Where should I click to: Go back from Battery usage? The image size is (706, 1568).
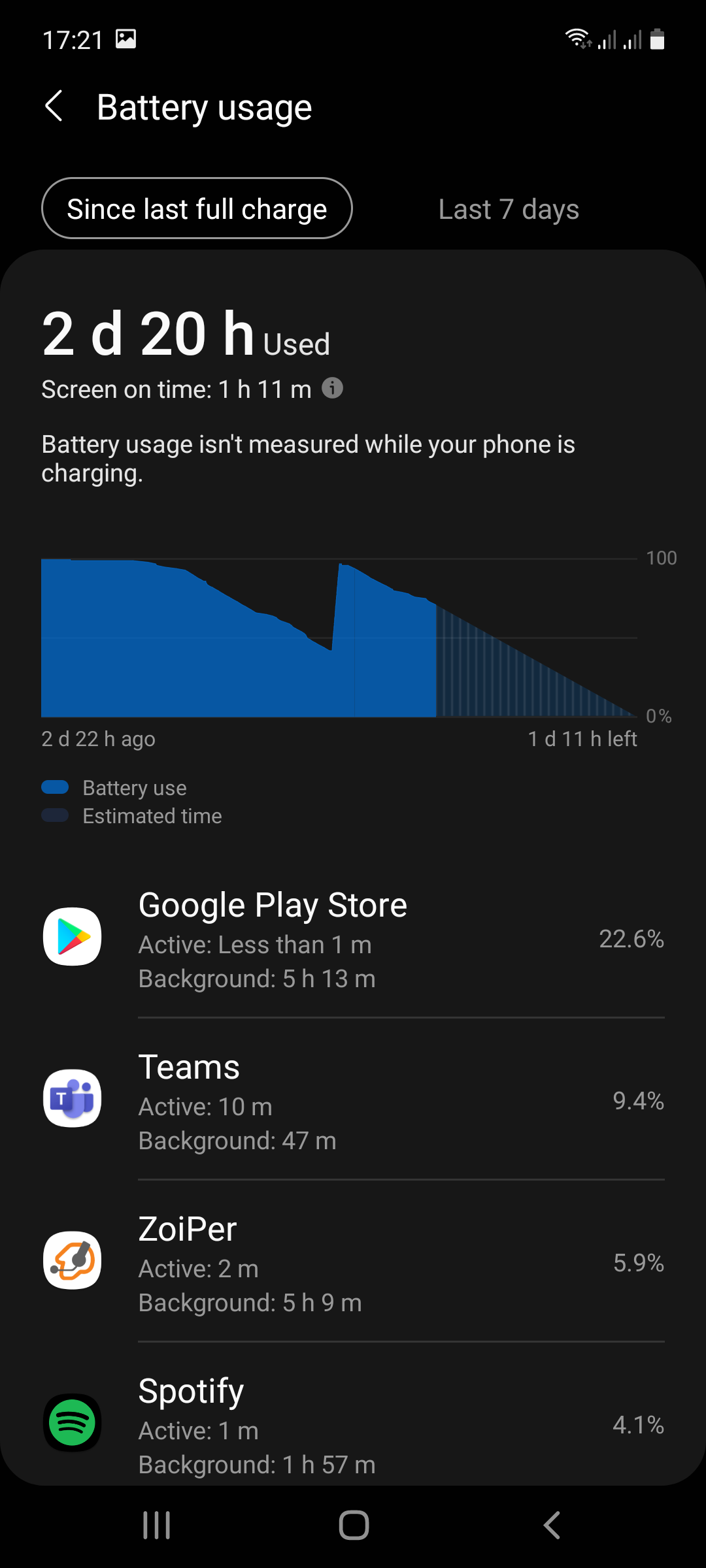coord(54,106)
